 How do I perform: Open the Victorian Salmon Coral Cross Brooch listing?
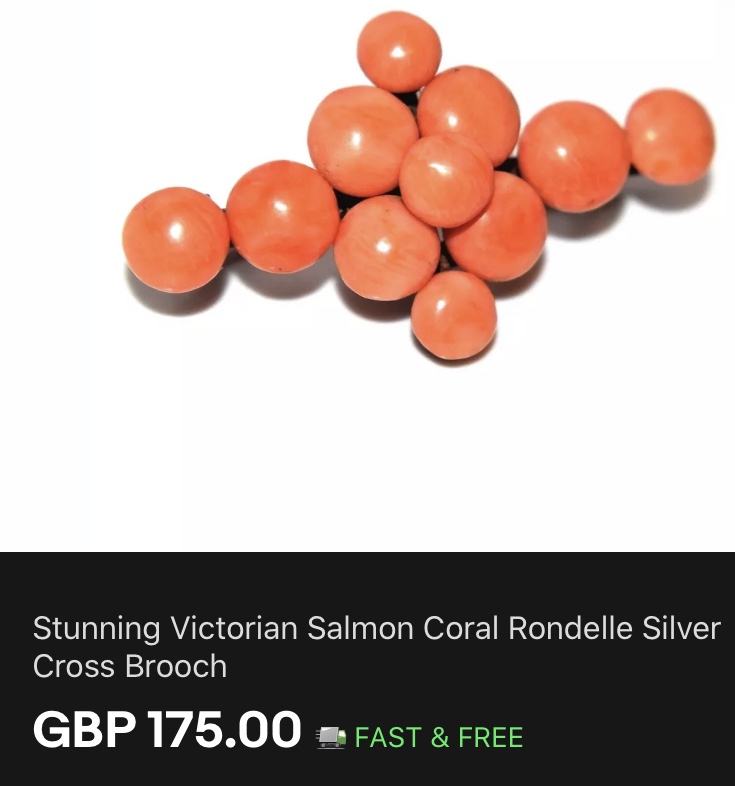pyautogui.click(x=376, y=647)
